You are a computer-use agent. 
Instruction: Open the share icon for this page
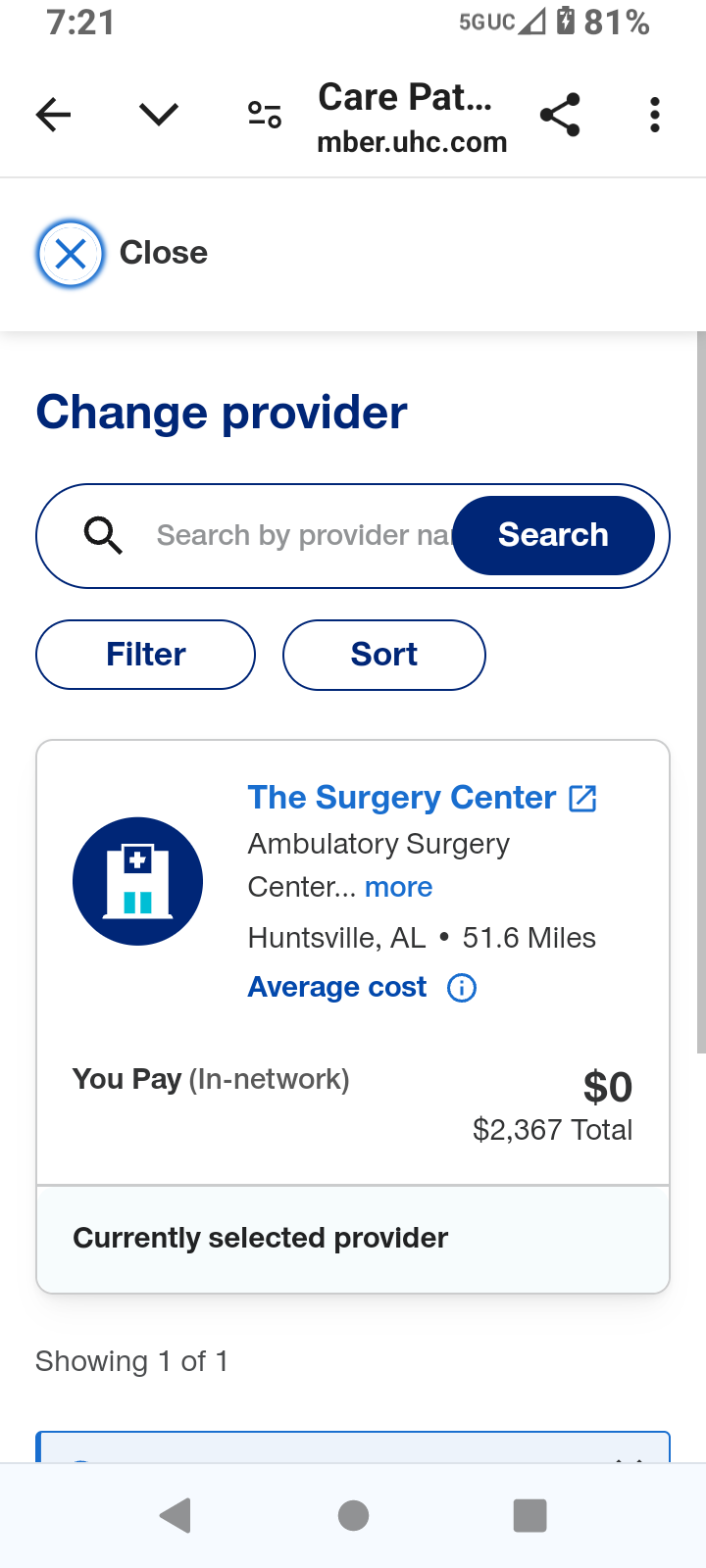(x=561, y=114)
